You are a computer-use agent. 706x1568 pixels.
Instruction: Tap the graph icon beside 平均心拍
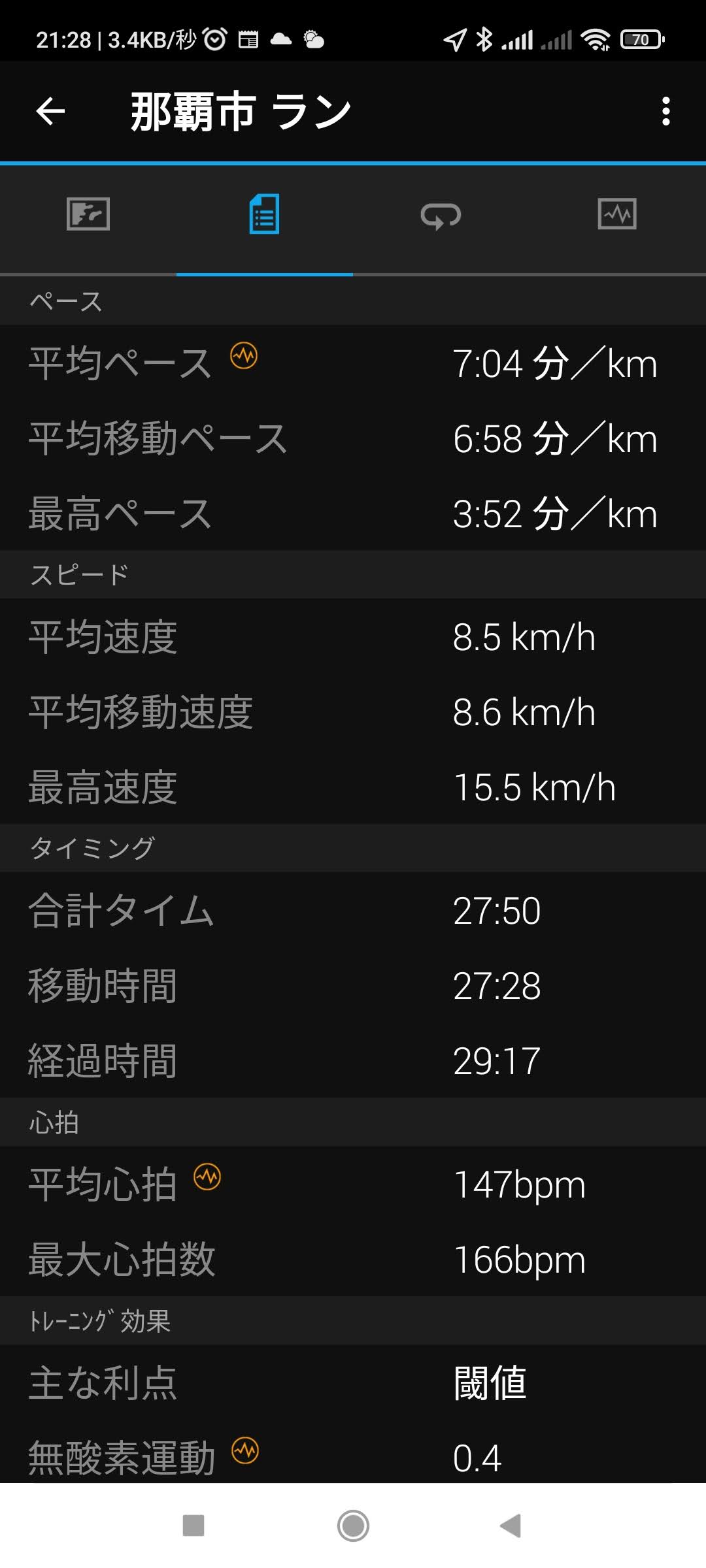click(x=207, y=1177)
